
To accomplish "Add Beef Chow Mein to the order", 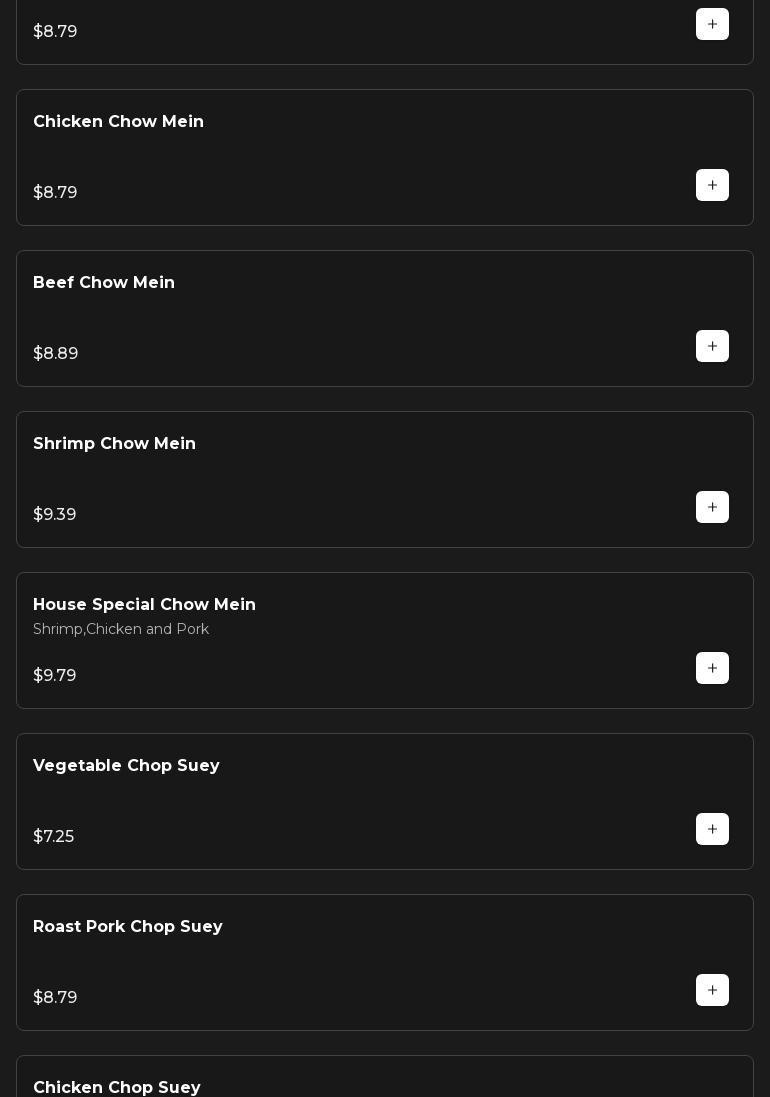I will 712,346.
